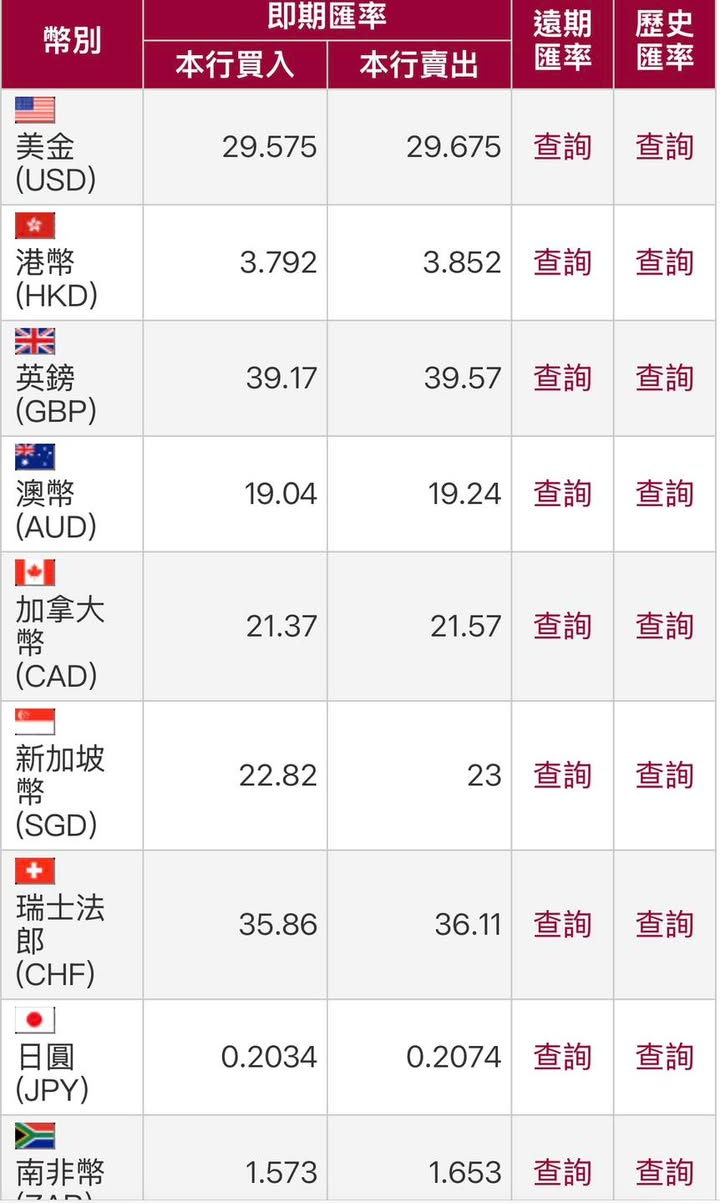Query forward rate for 澳幣 (AUD)

(x=562, y=493)
